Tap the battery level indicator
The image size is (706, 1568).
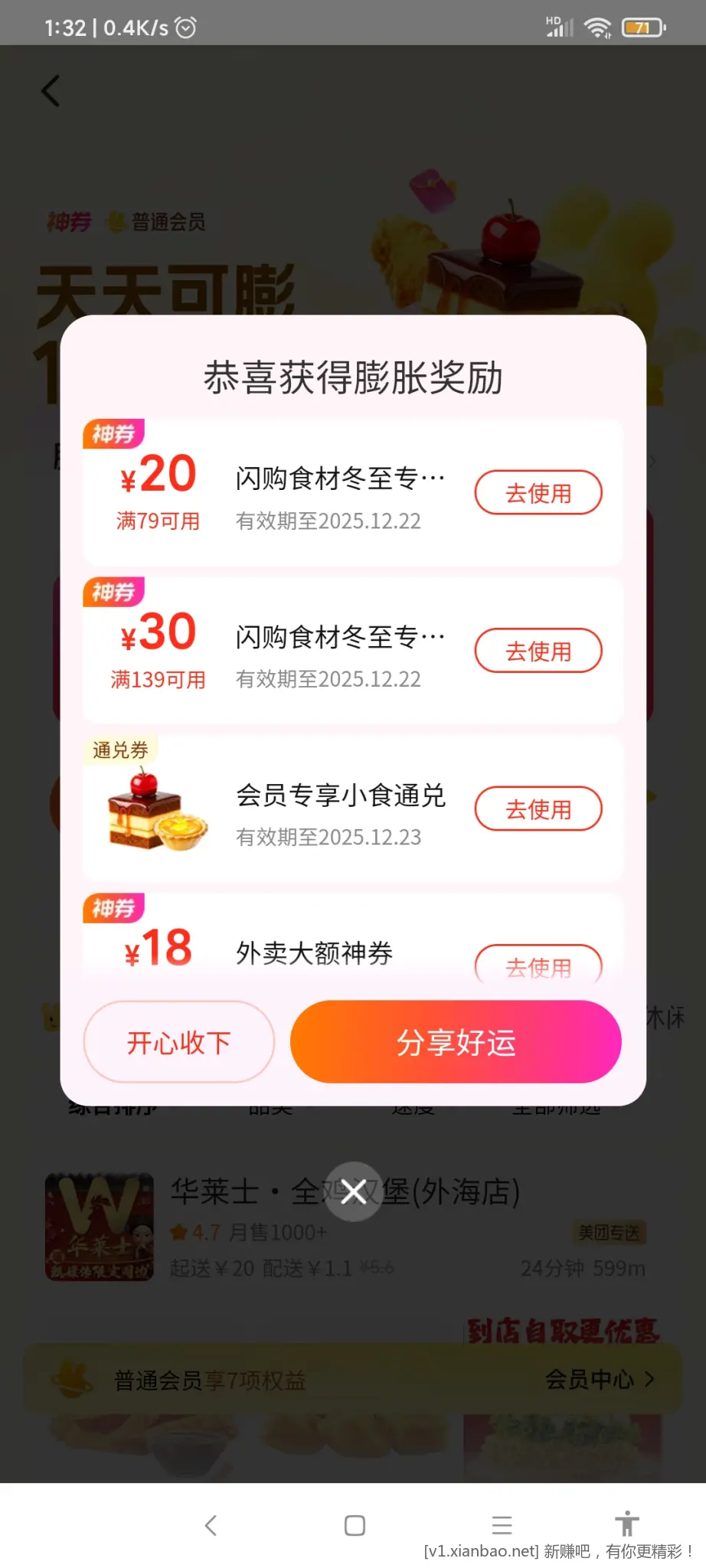coord(644,25)
